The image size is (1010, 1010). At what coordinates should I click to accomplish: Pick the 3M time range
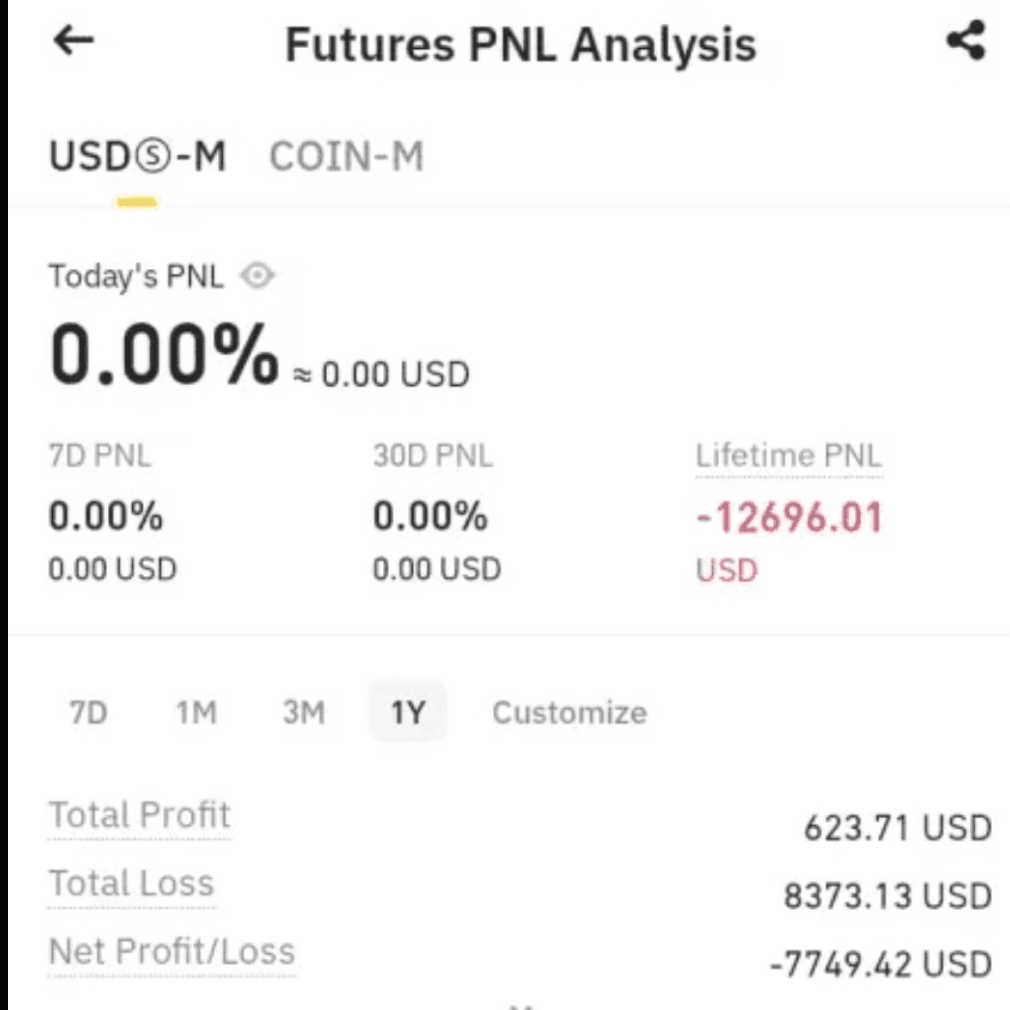pyautogui.click(x=303, y=712)
